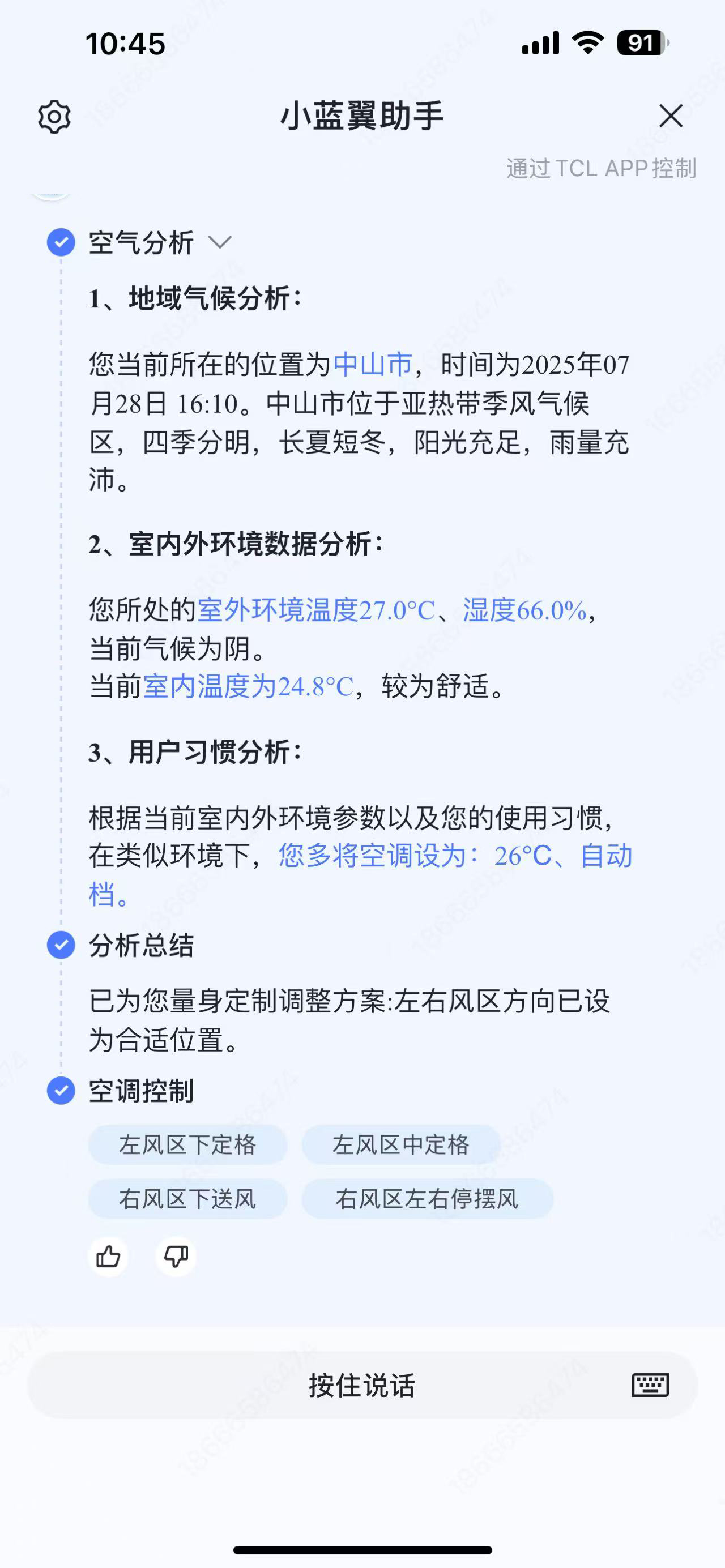Tap the 右风区下送风 chip
The image size is (725, 1568).
click(187, 1199)
